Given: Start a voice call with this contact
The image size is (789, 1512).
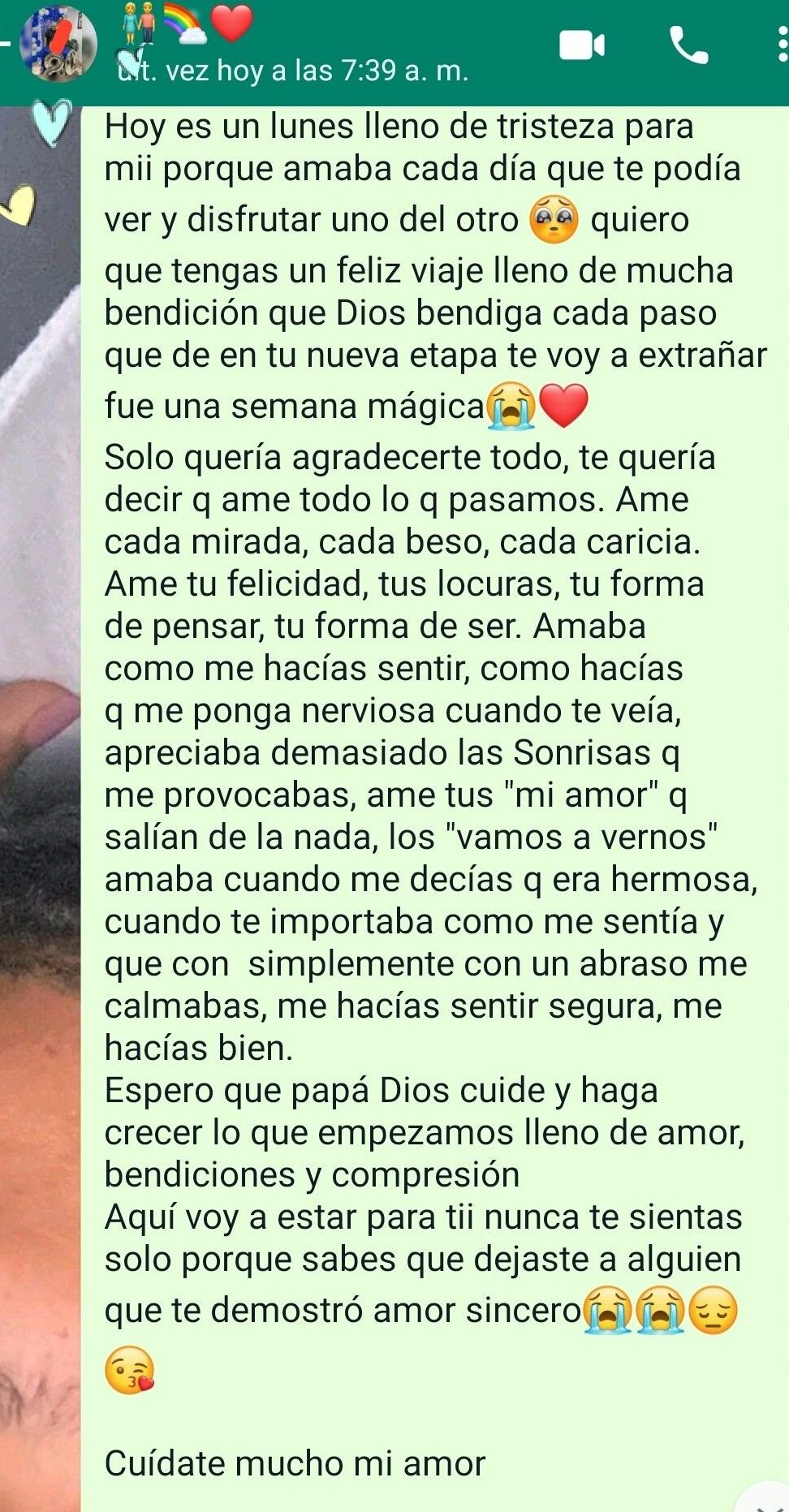Looking at the screenshot, I should pyautogui.click(x=688, y=45).
